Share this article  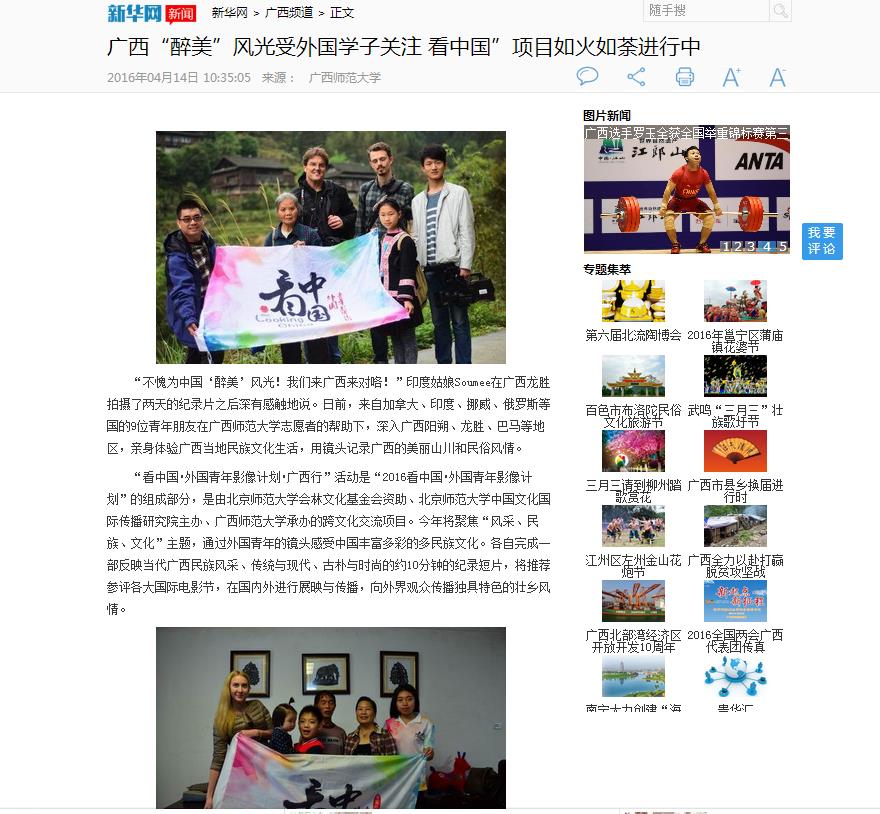click(636, 77)
